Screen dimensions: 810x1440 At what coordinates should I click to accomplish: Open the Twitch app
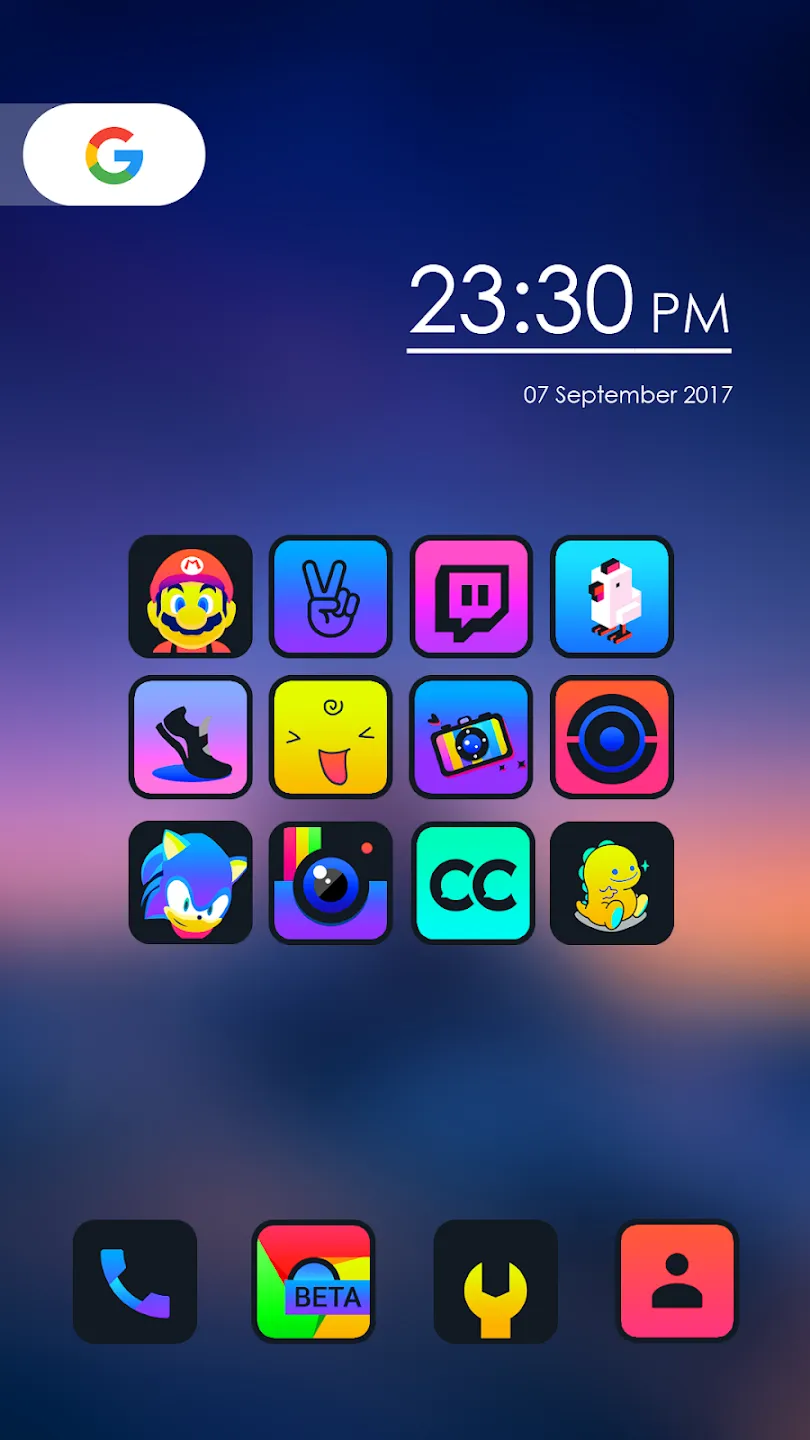coord(472,596)
